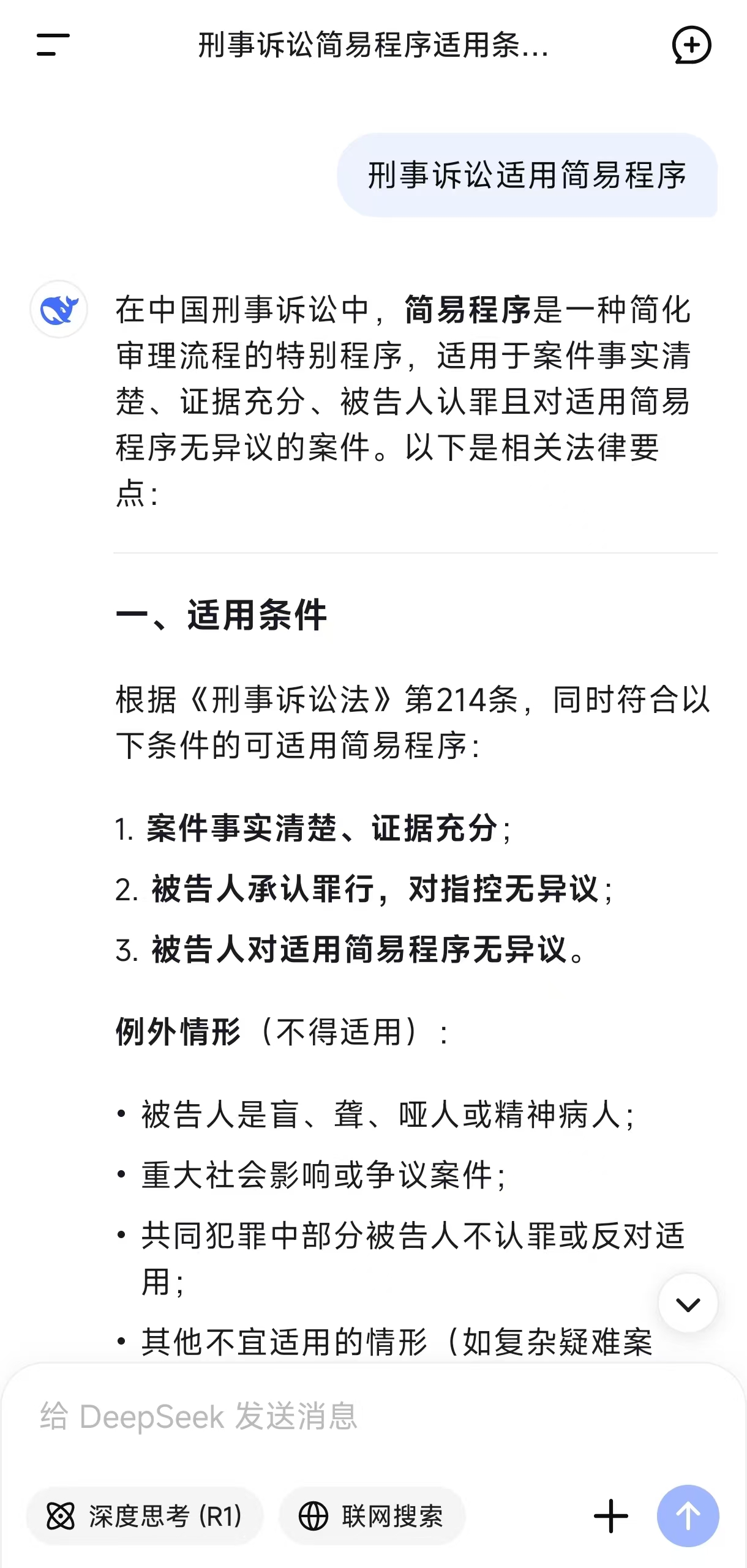Enable 深度思考 (R1) mode

(145, 1517)
